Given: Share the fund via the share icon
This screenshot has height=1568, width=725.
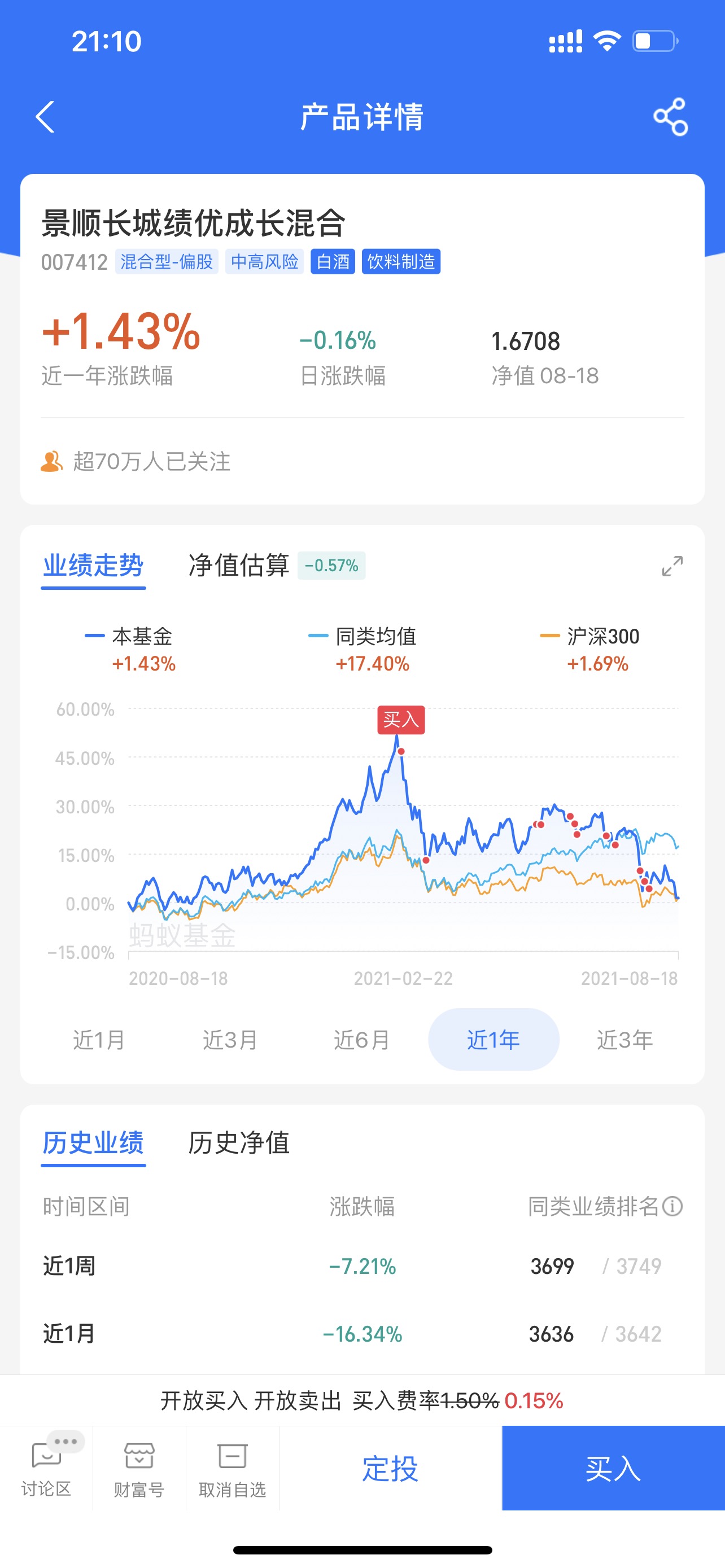Looking at the screenshot, I should 671,117.
